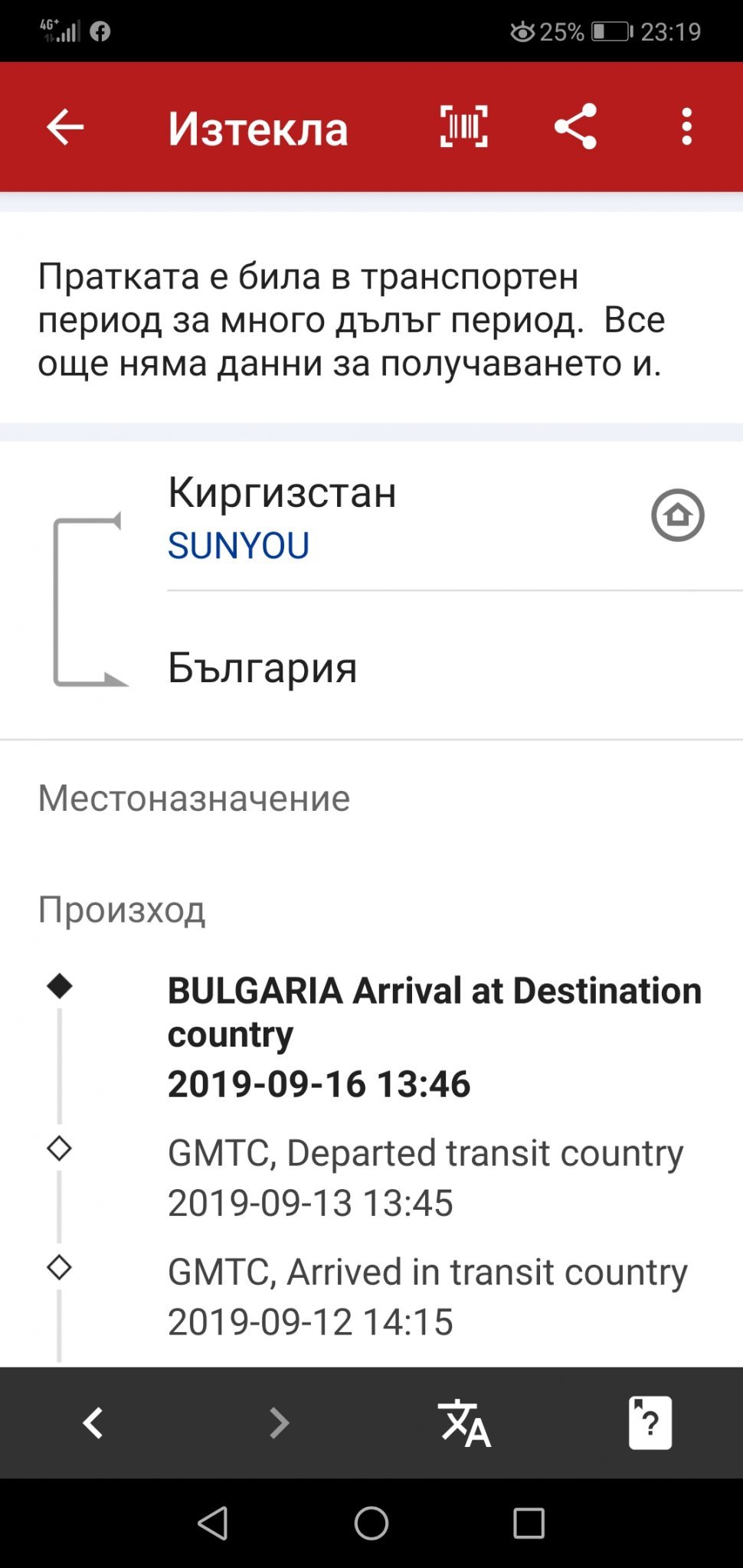Open recent apps via system square button

(529, 1524)
